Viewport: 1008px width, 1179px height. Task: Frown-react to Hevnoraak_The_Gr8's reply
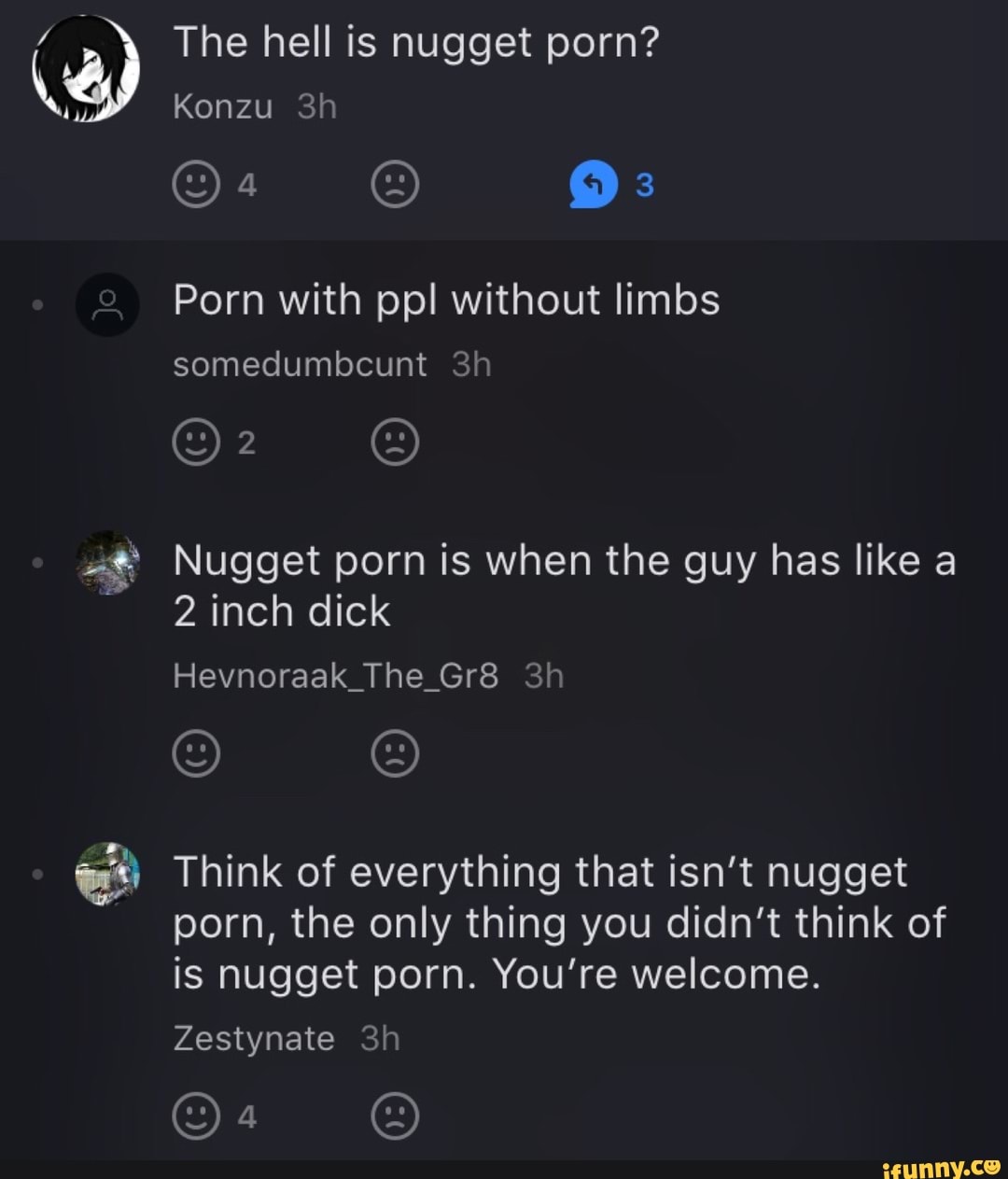pyautogui.click(x=395, y=753)
